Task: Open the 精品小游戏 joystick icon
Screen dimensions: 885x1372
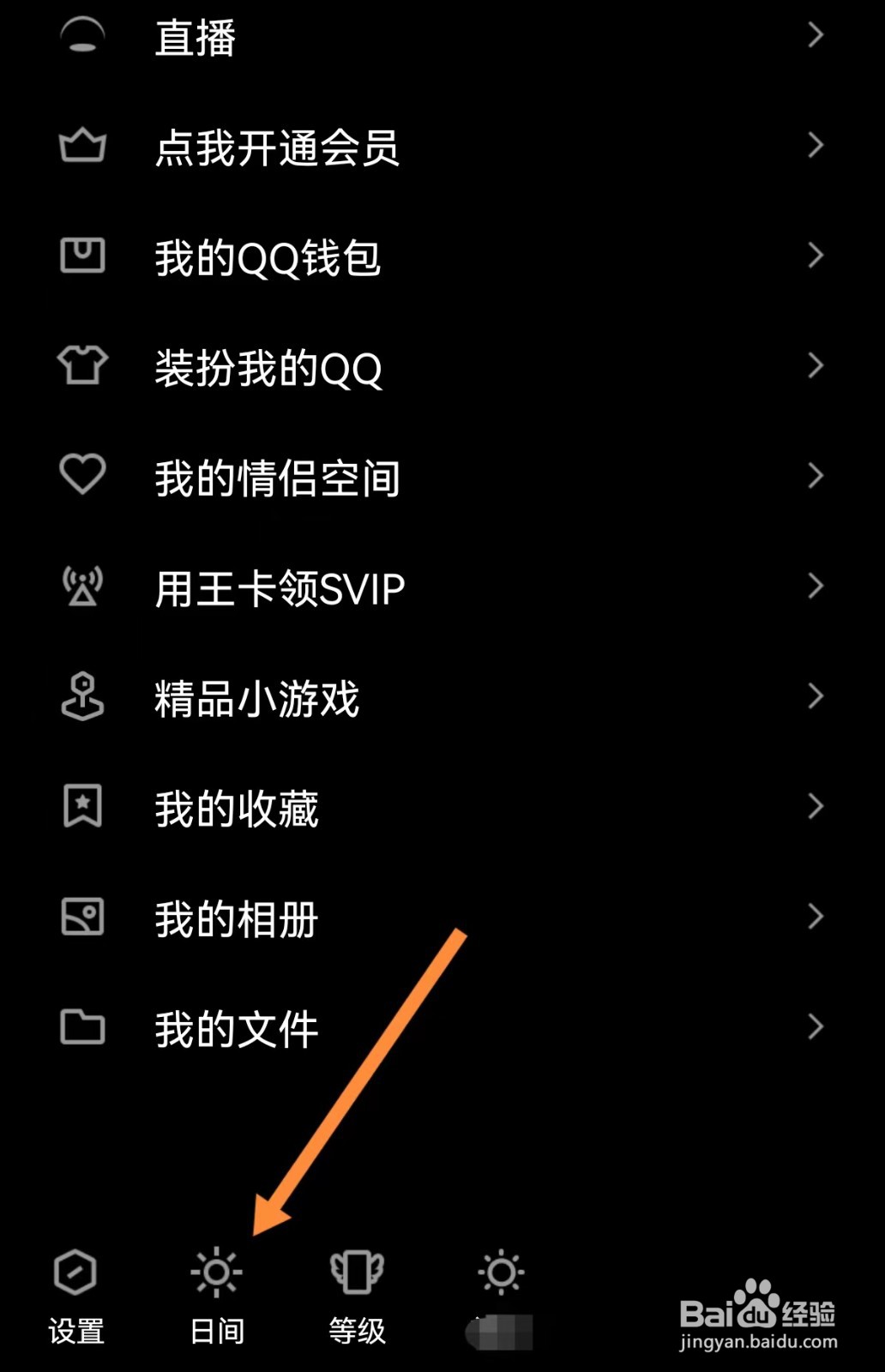Action: coord(81,696)
